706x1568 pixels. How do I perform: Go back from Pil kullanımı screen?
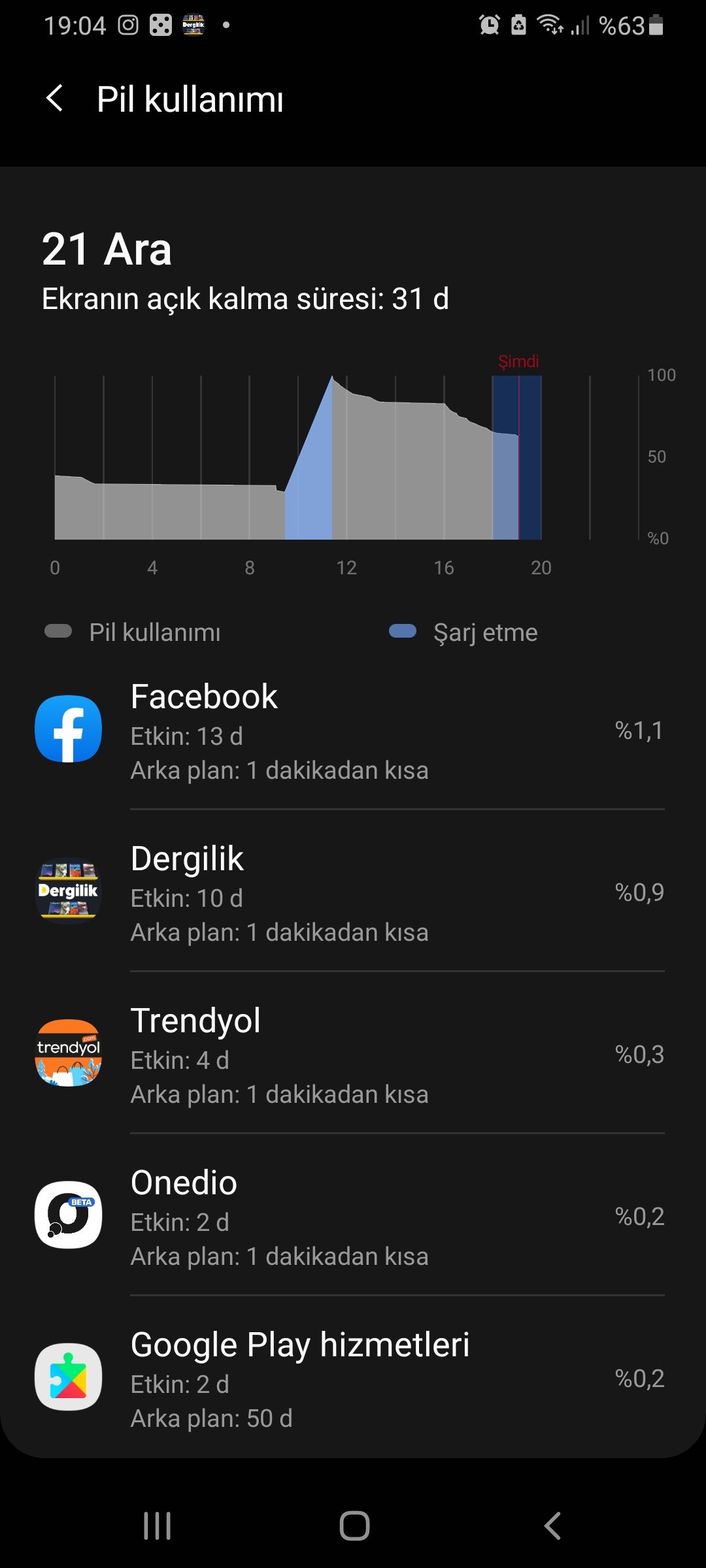tap(56, 99)
